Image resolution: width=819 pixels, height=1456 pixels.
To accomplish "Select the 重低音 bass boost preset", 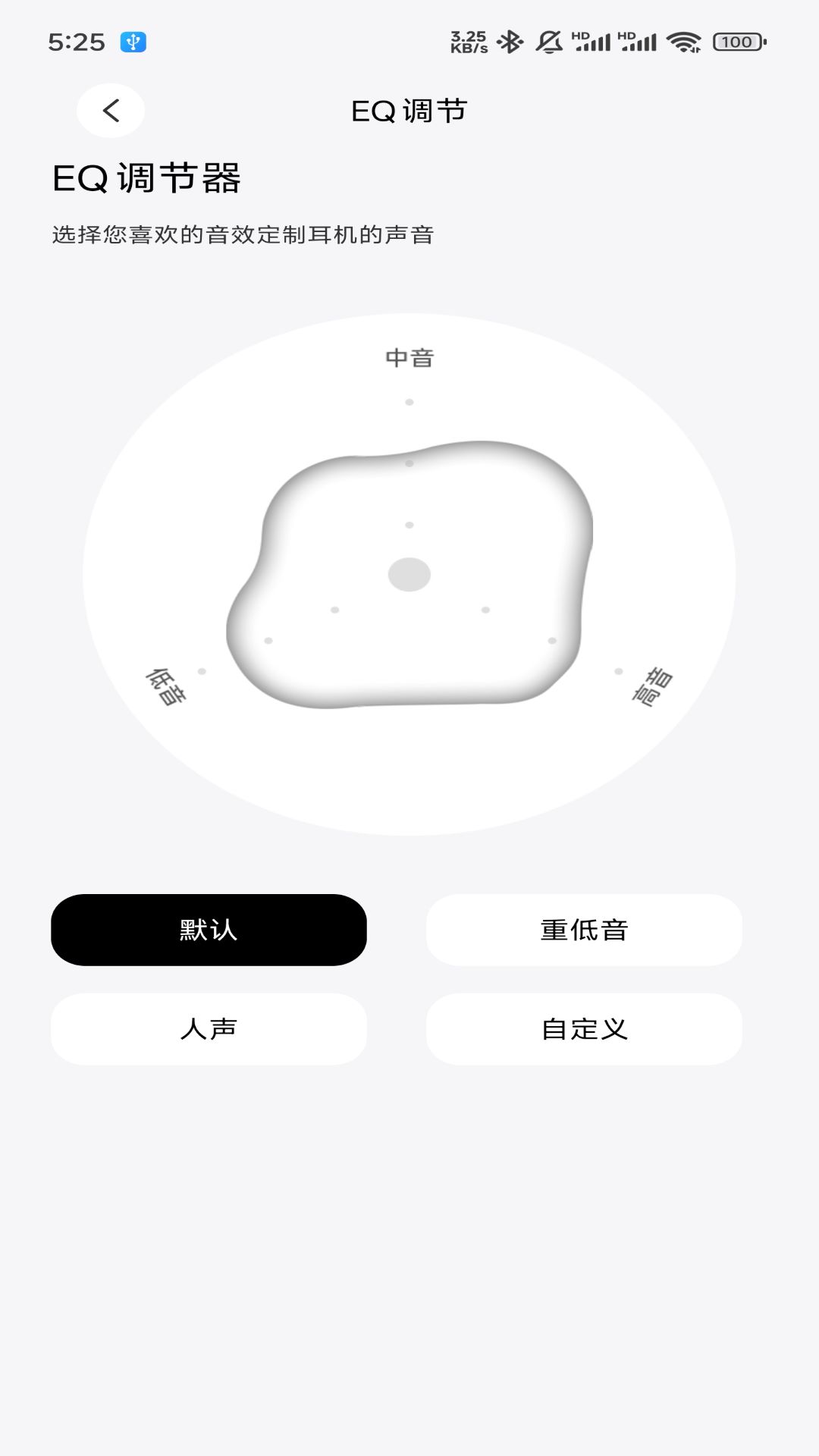I will click(x=585, y=929).
